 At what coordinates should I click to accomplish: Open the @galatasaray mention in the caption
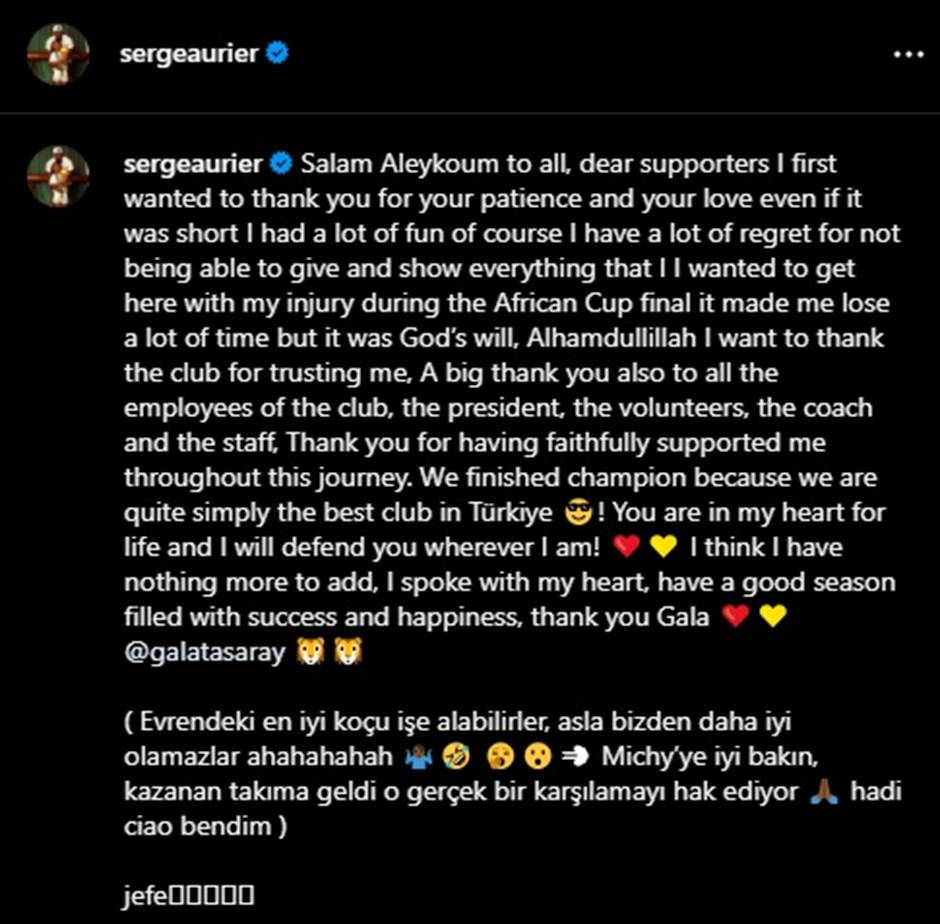click(x=205, y=653)
